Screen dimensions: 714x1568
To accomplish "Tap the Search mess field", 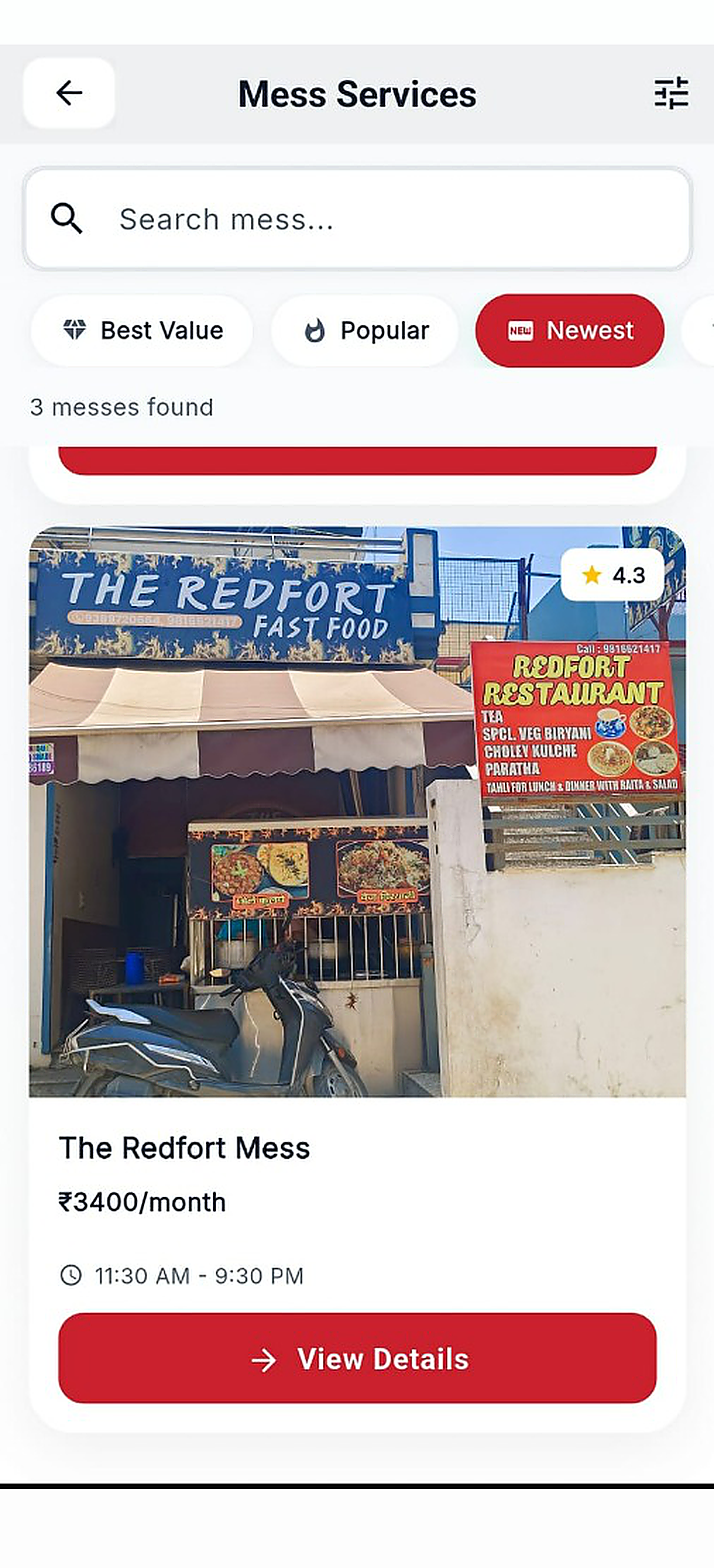I will click(357, 219).
